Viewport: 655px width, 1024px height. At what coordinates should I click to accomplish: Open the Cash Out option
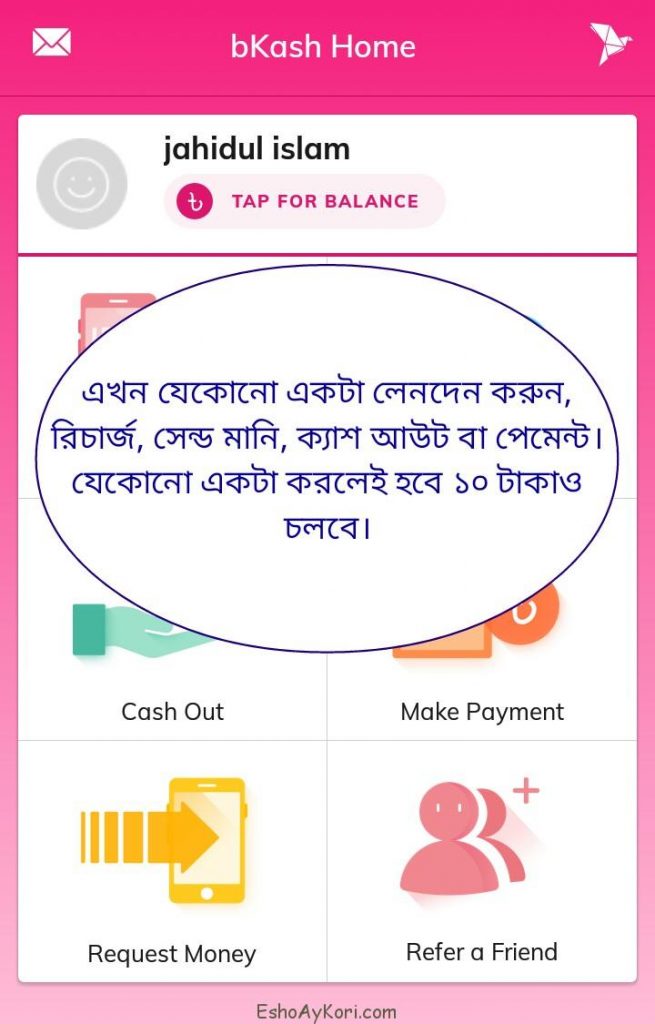(x=172, y=690)
